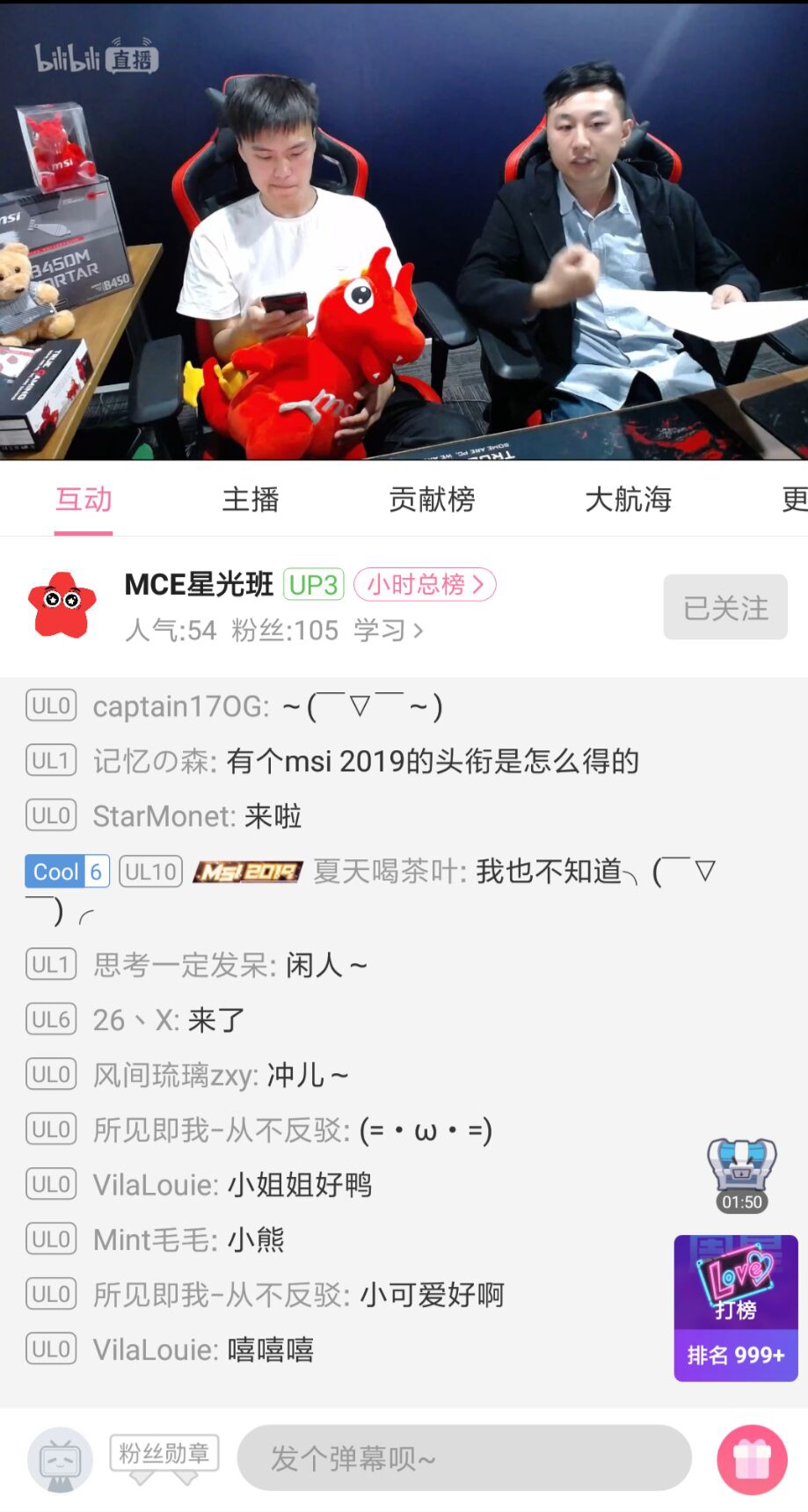Screen dimensions: 808x1512
Task: View user 记忆の森 profile in chat
Action: 154,761
